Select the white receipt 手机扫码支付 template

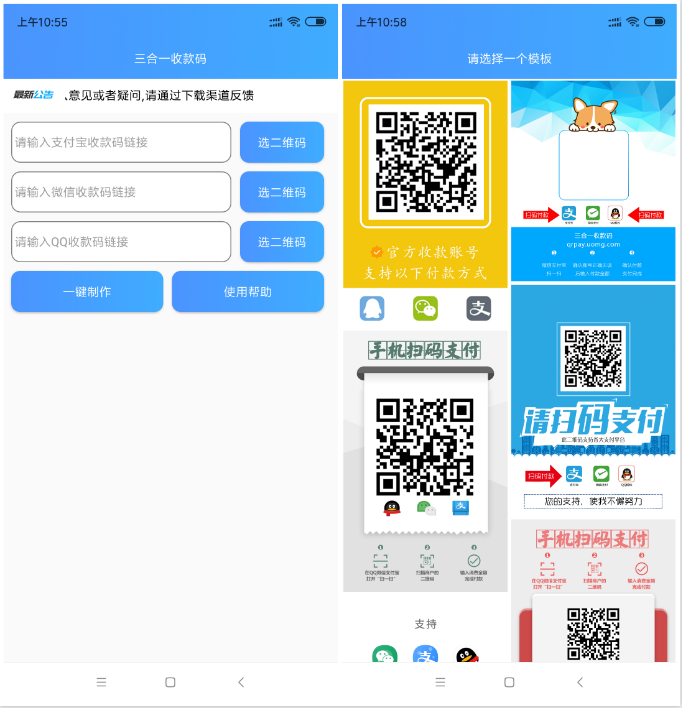(x=425, y=460)
